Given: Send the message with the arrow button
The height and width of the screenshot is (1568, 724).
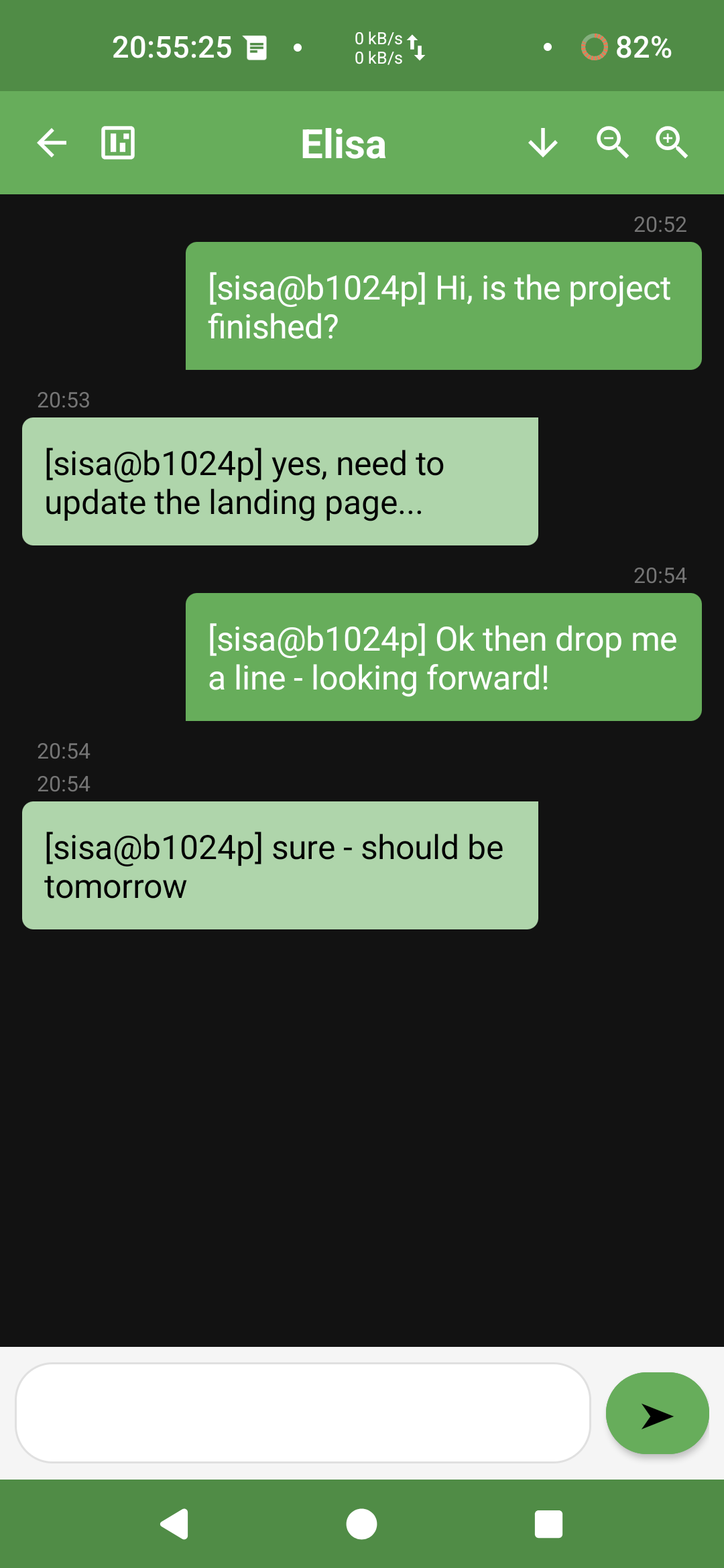Looking at the screenshot, I should [x=657, y=1414].
